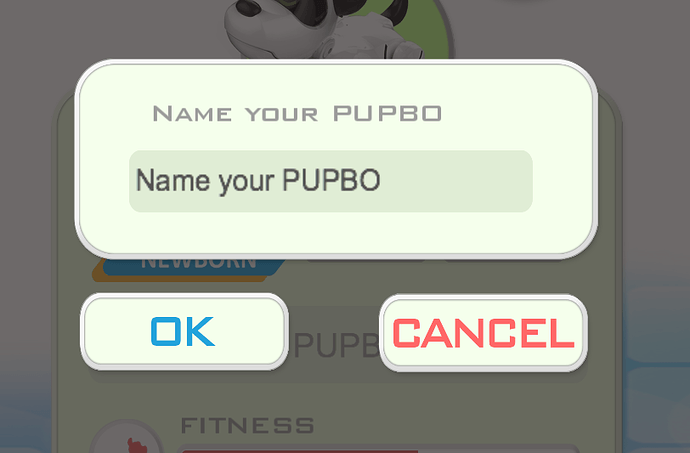The image size is (690, 453).
Task: Cancel naming the PUPBO
Action: tap(483, 333)
